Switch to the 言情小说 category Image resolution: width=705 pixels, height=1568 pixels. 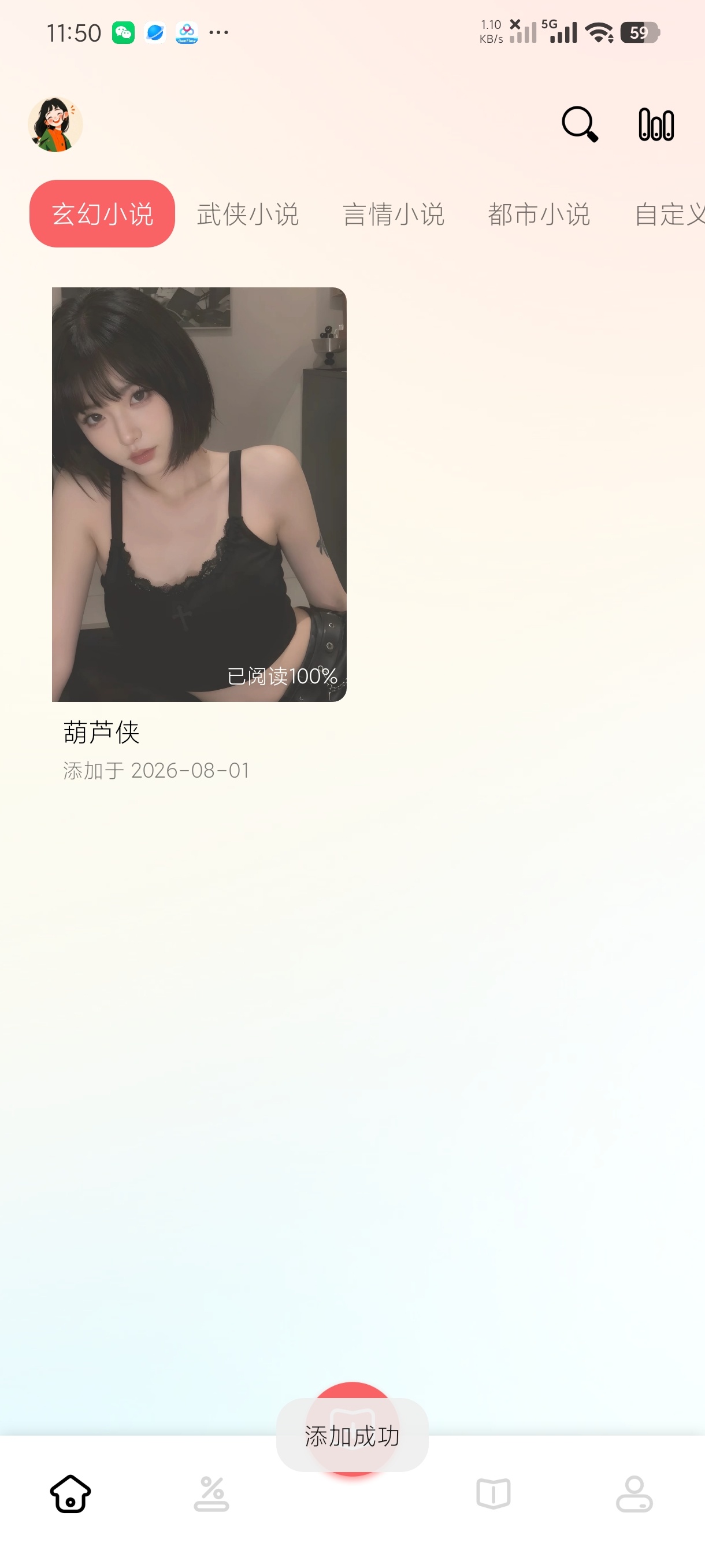point(394,215)
